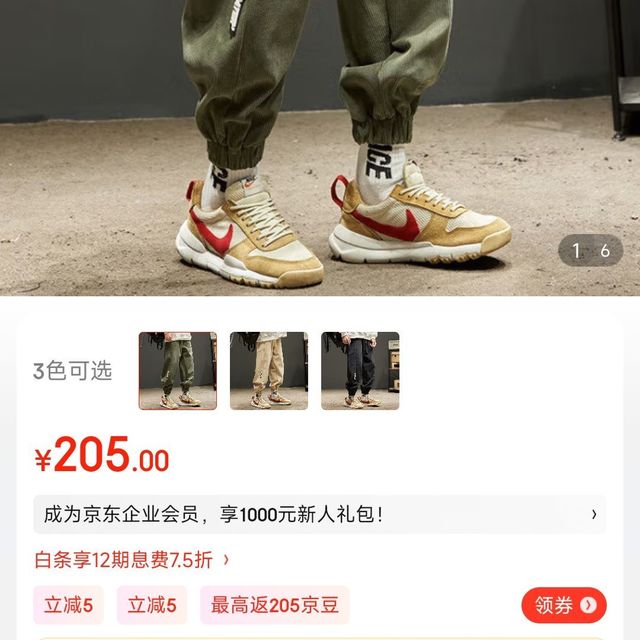Screen dimensions: 640x640
Task: Open the 京东企业会员 new-user gift banner
Action: pyautogui.click(x=319, y=515)
